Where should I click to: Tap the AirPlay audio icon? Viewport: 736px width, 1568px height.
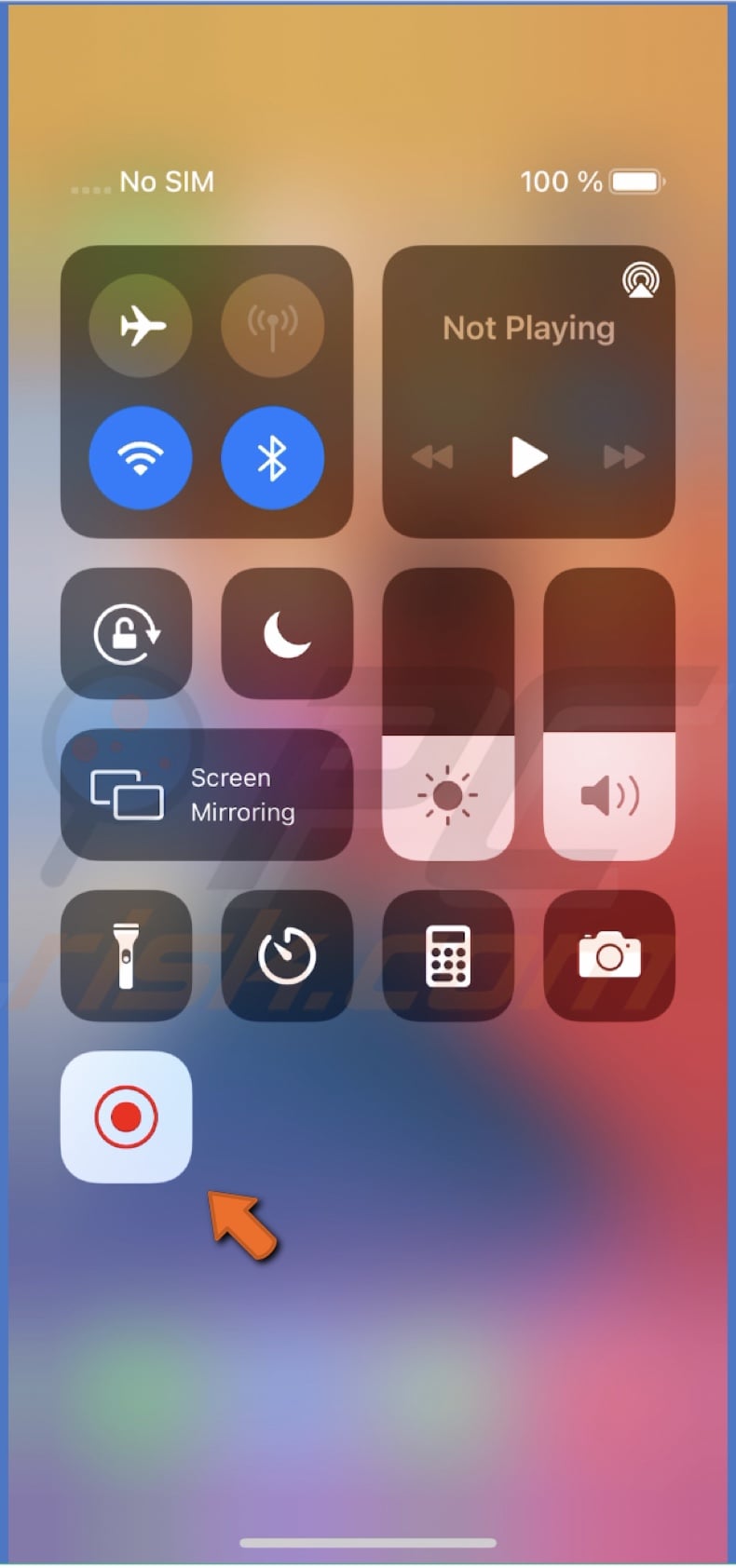640,278
